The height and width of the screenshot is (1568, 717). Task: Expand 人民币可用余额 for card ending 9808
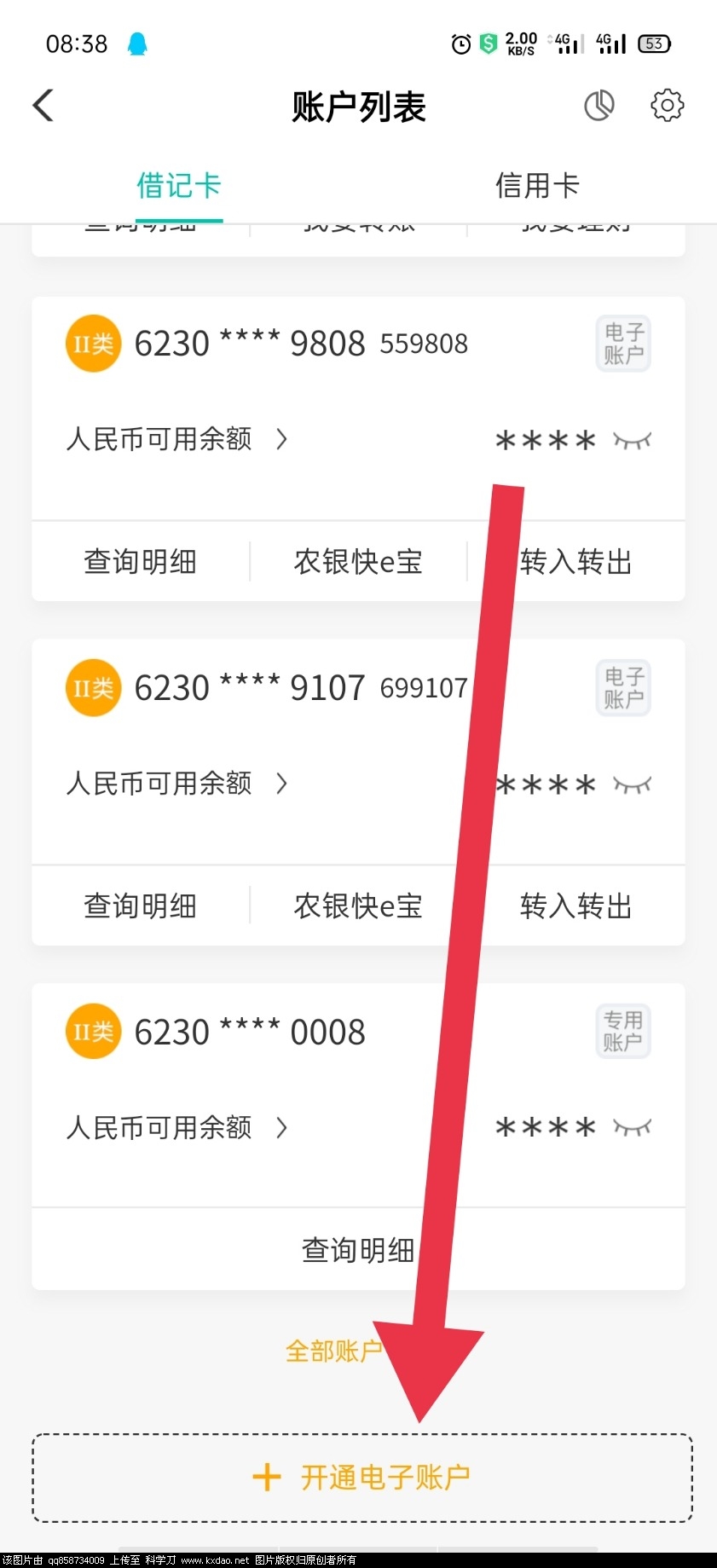pos(177,439)
